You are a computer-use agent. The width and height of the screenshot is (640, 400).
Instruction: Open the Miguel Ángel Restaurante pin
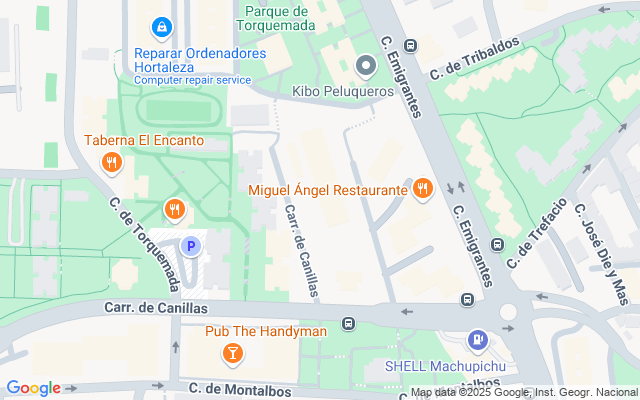pyautogui.click(x=422, y=188)
